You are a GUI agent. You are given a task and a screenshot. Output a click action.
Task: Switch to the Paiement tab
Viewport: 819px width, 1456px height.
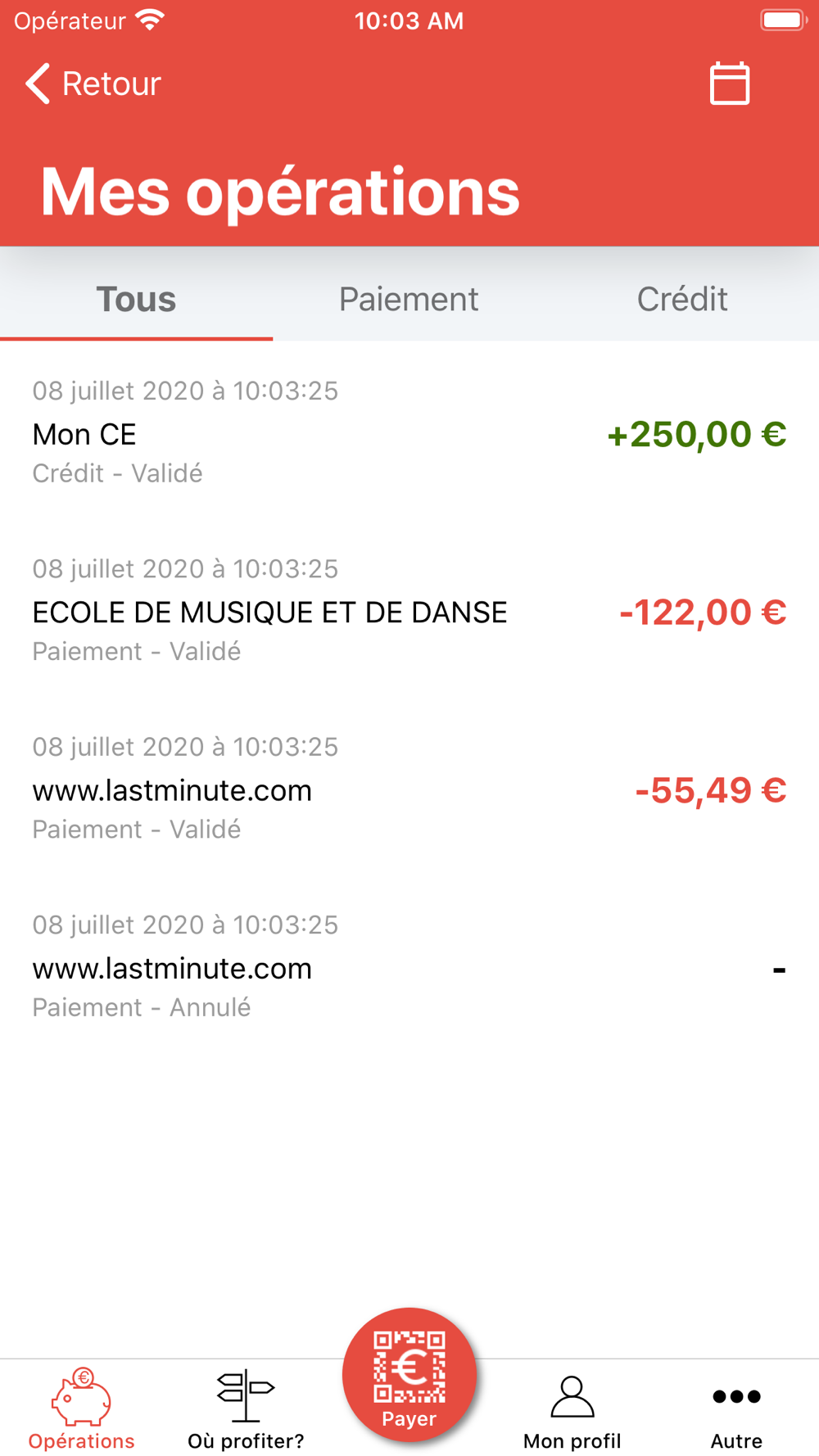409,299
